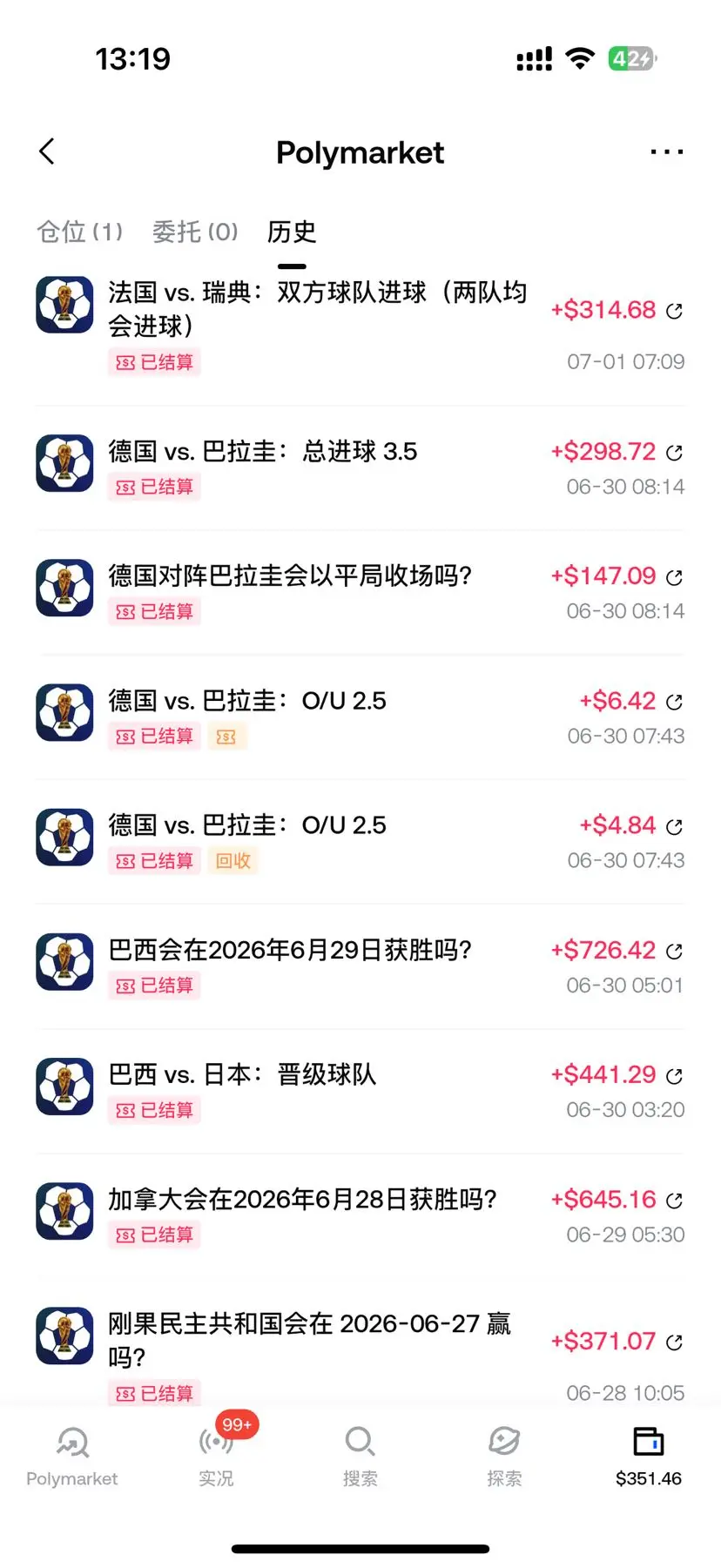Tap share icon next to +$298.72

674,453
